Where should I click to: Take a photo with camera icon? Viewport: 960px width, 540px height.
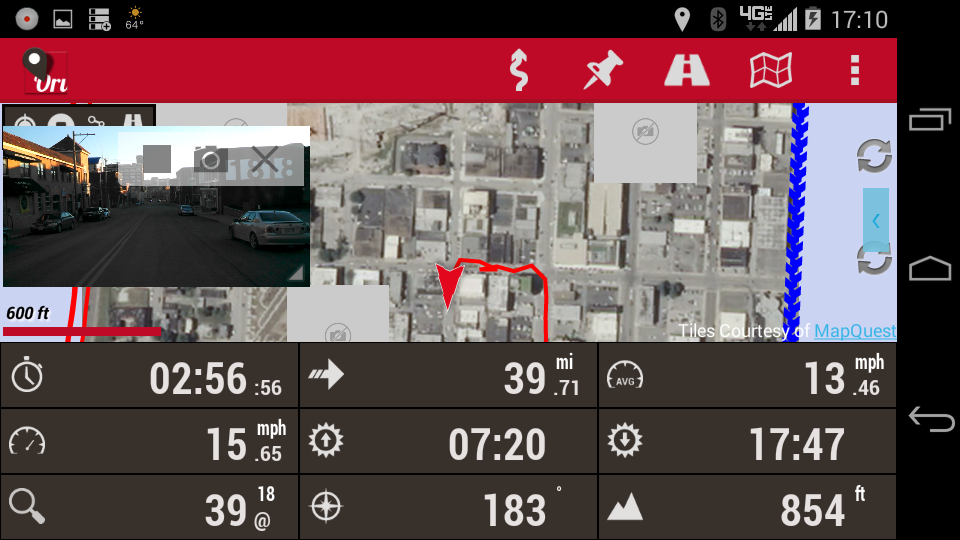210,159
